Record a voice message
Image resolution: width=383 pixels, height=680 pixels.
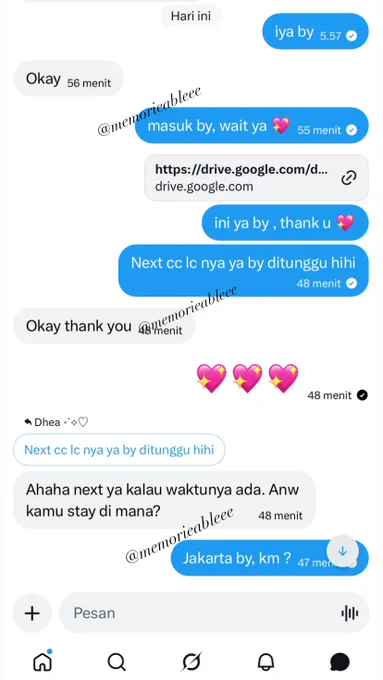(350, 613)
